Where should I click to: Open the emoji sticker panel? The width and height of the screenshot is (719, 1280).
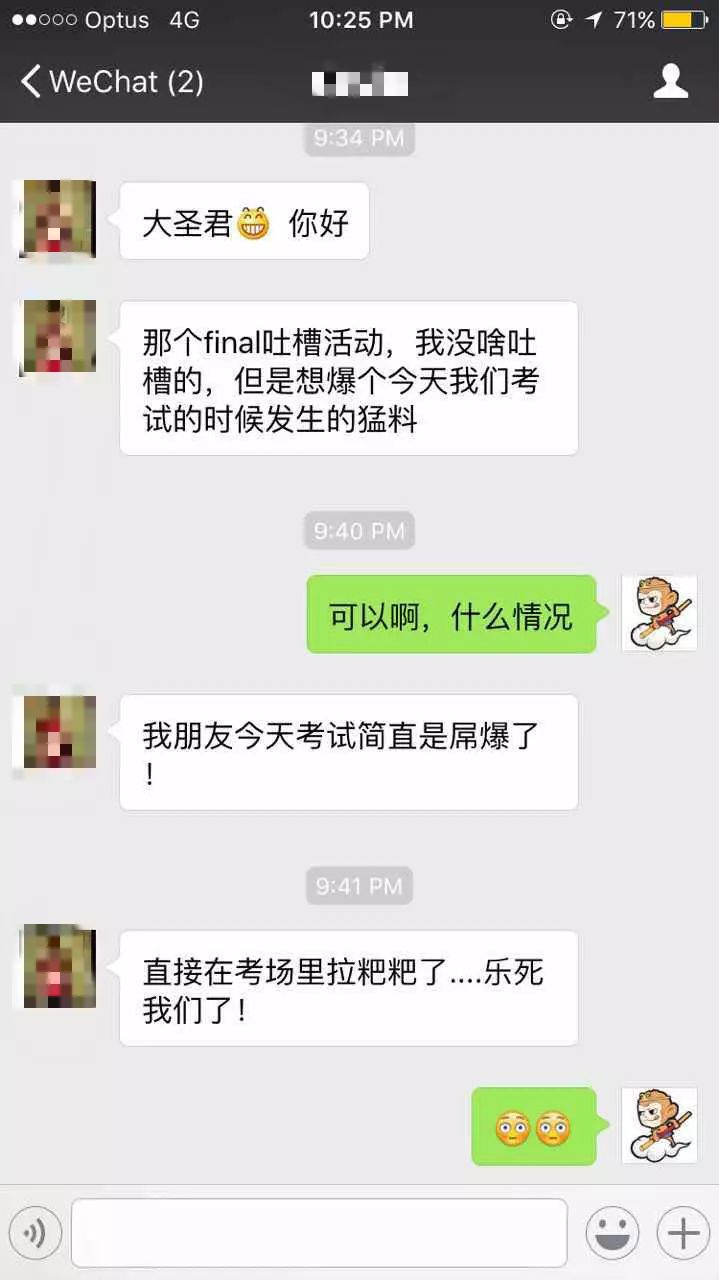612,1232
